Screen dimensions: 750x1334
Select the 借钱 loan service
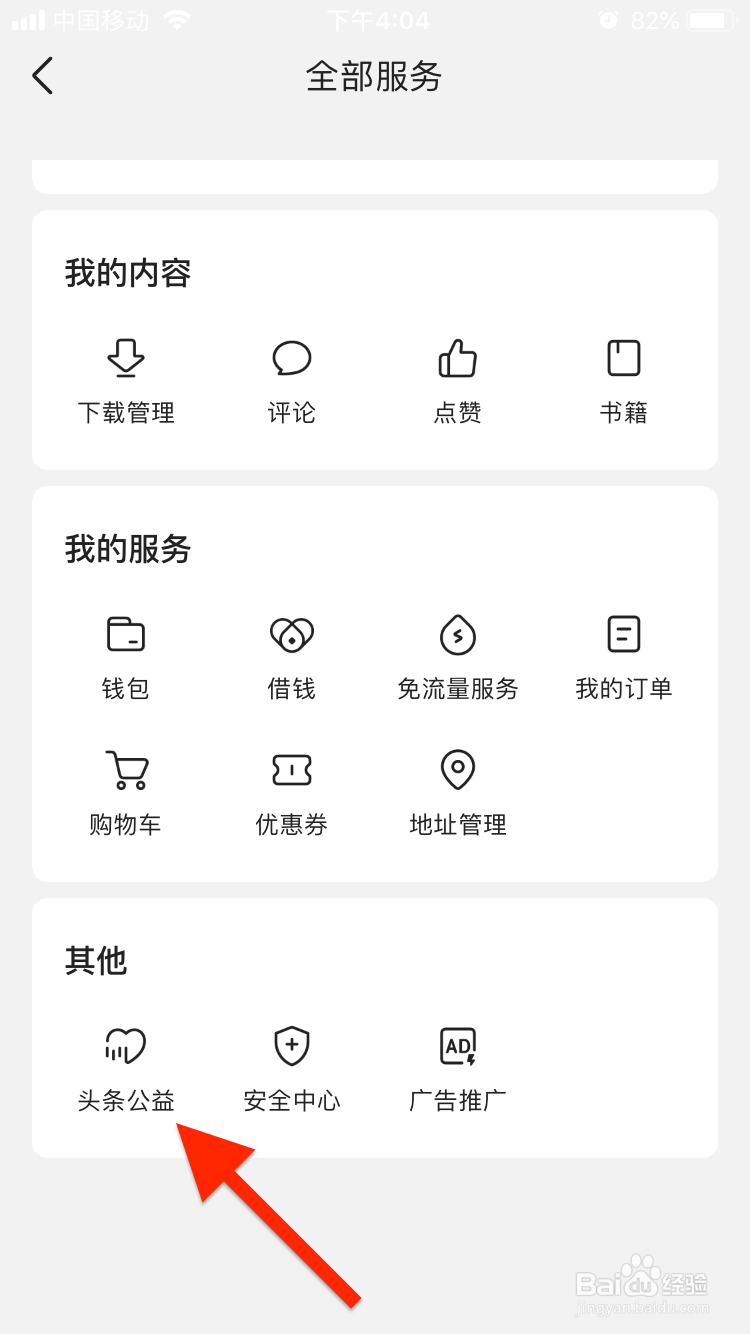(292, 656)
